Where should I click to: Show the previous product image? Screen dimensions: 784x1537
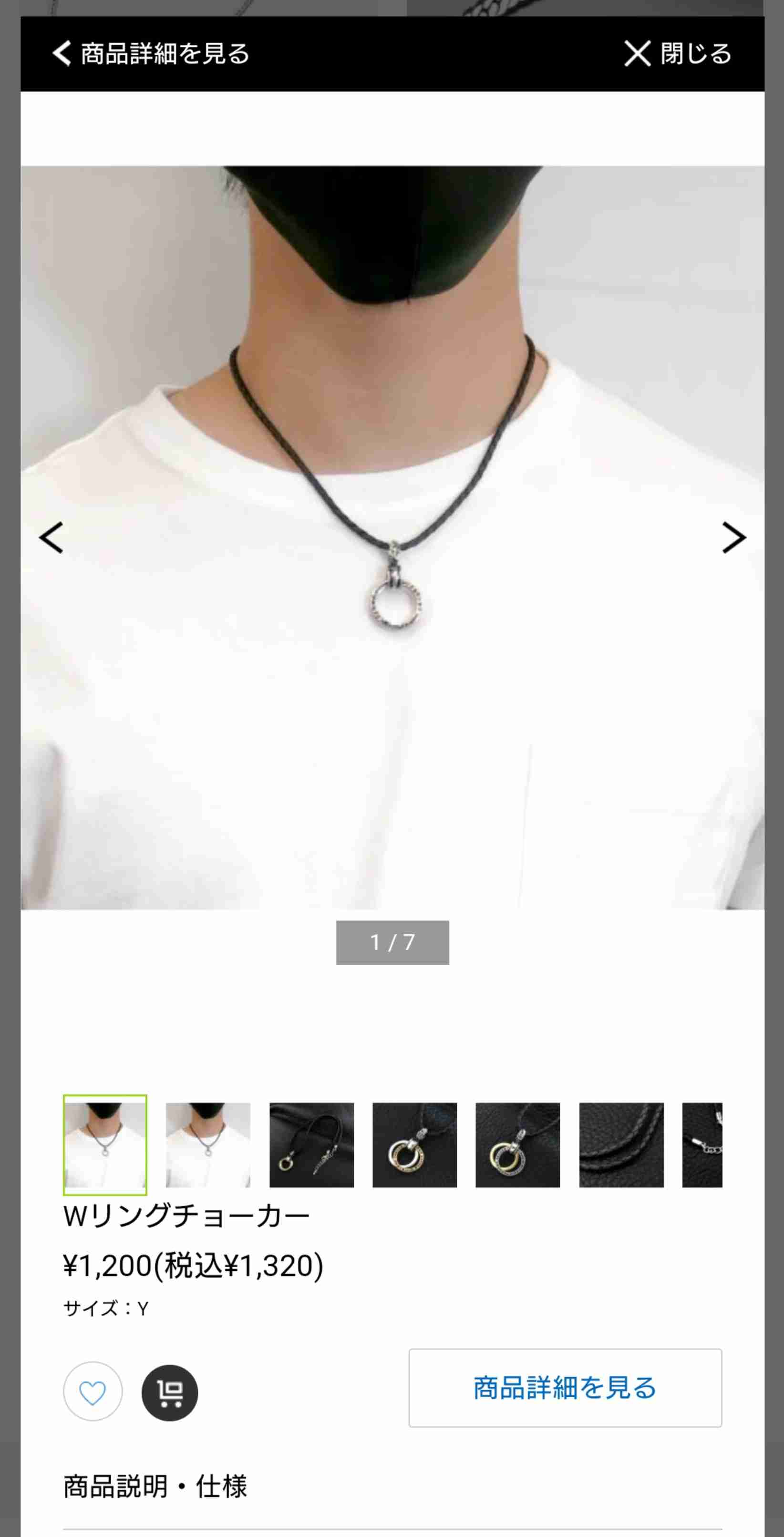click(x=52, y=537)
